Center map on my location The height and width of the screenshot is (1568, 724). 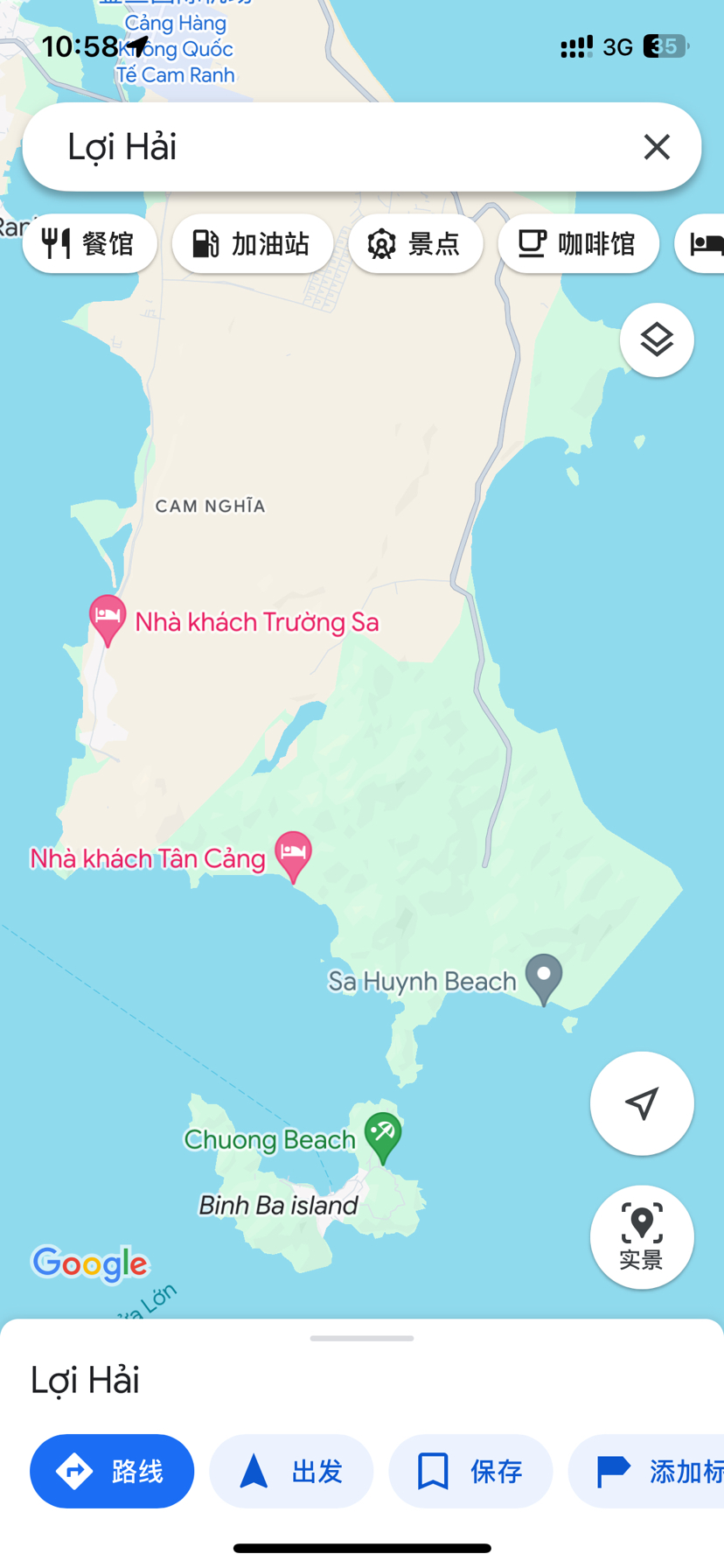point(642,1103)
